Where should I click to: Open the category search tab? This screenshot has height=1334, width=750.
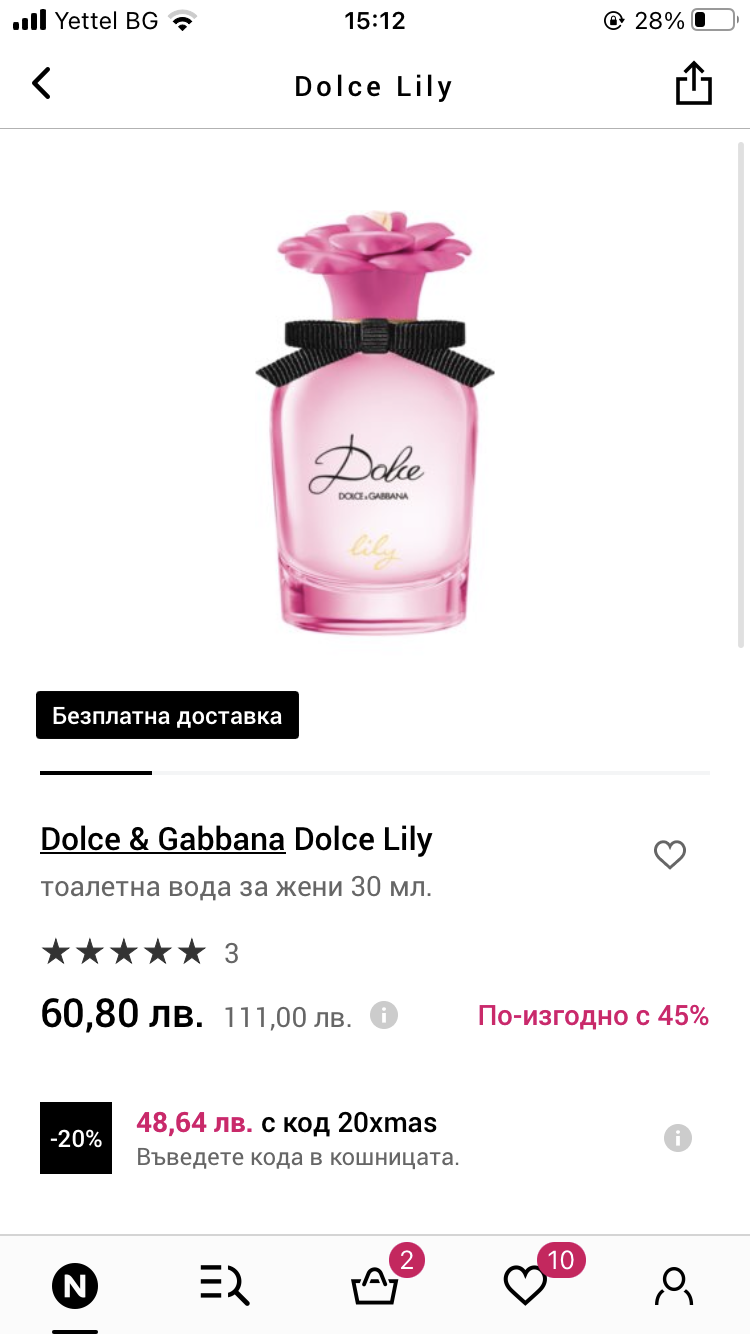[x=225, y=1285]
